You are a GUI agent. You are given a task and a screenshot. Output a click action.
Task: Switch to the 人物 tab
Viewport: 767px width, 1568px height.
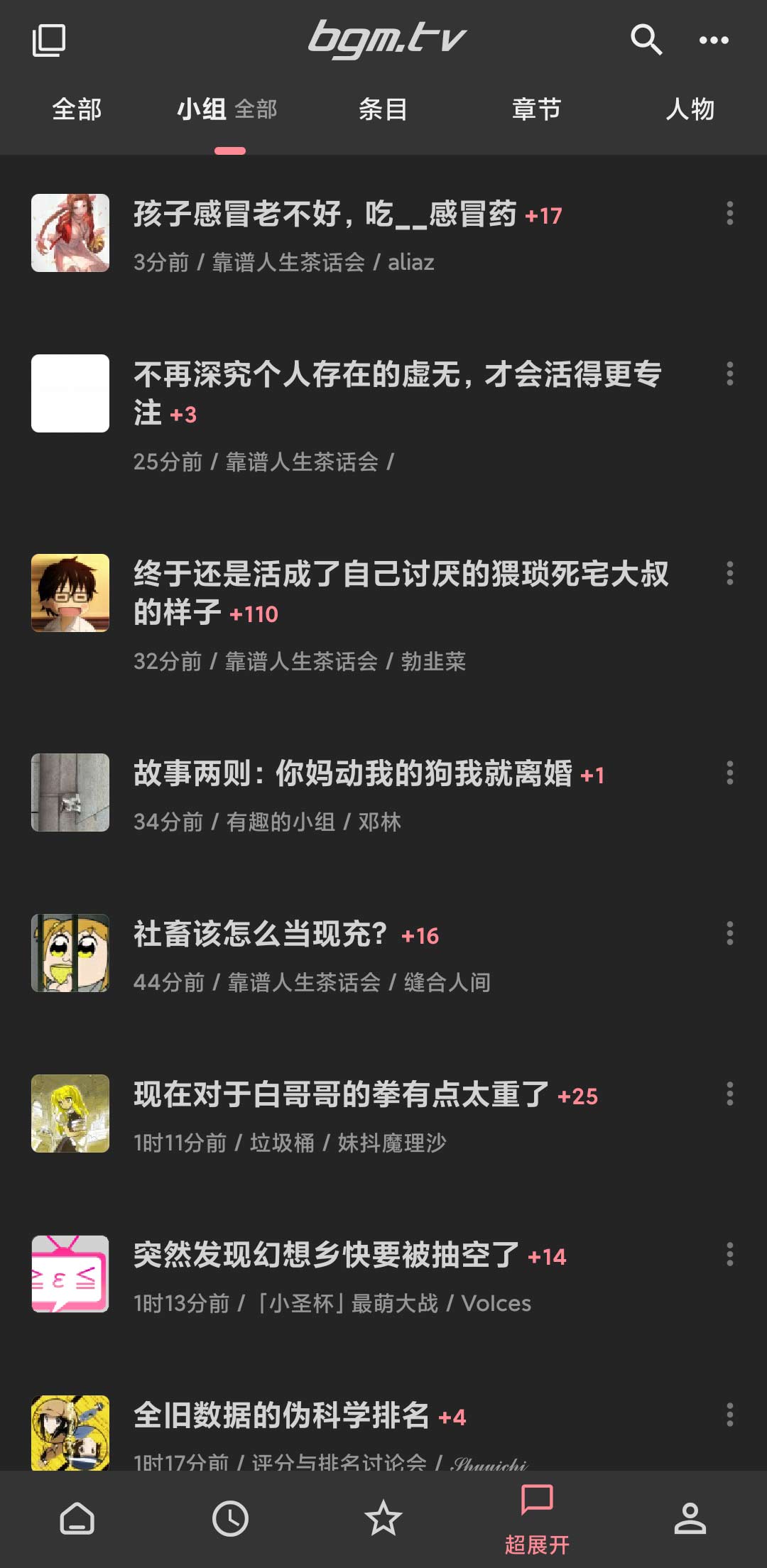click(690, 109)
